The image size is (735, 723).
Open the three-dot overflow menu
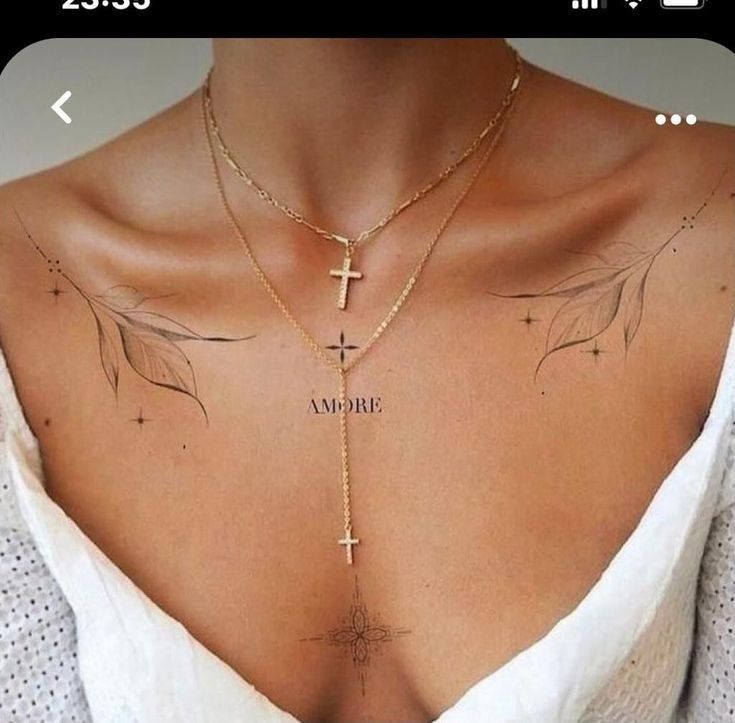click(675, 120)
